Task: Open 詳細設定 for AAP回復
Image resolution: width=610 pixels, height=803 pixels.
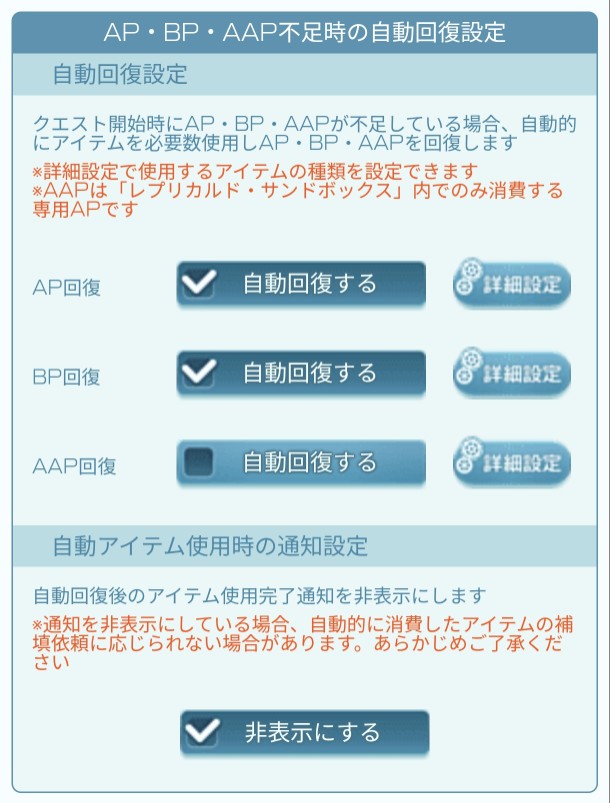Action: click(512, 462)
